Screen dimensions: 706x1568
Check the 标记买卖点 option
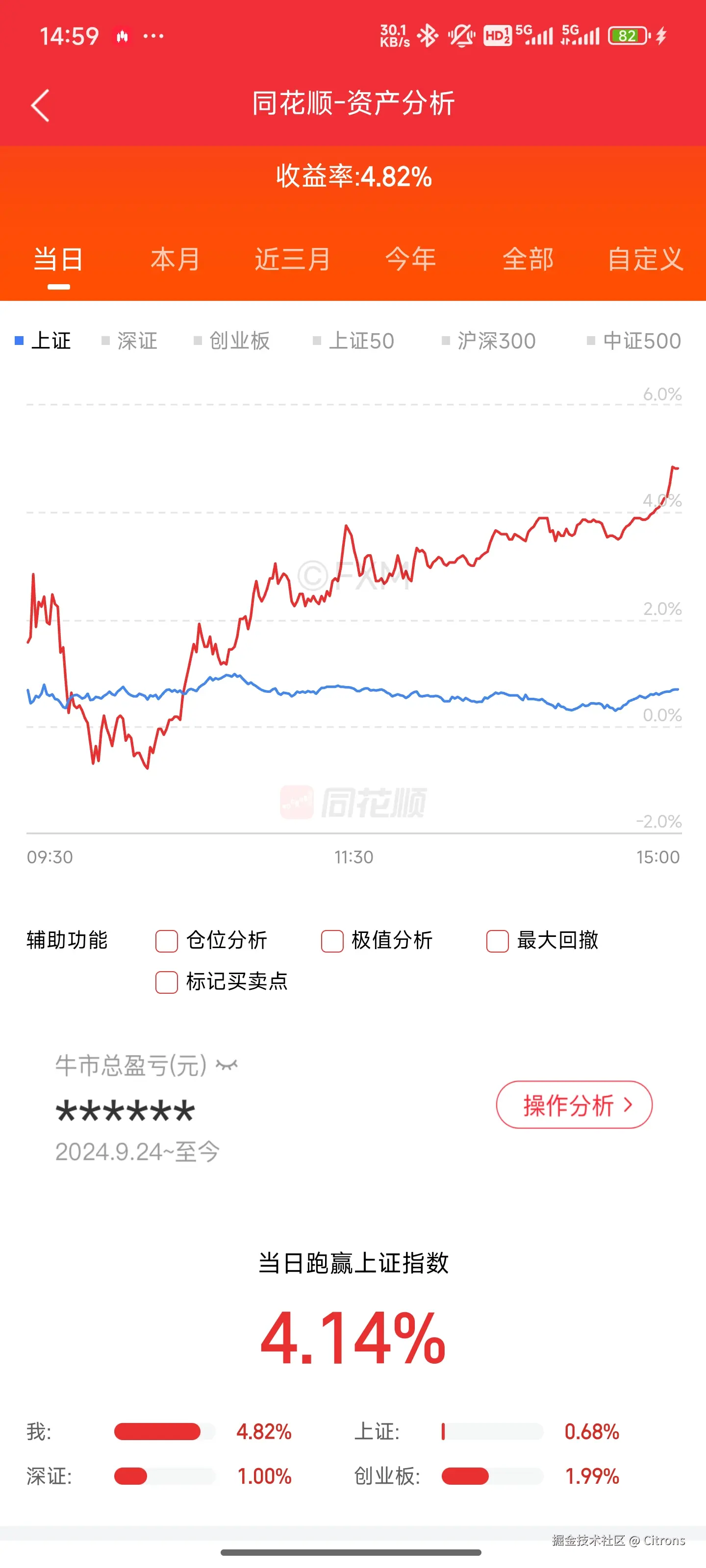point(166,982)
